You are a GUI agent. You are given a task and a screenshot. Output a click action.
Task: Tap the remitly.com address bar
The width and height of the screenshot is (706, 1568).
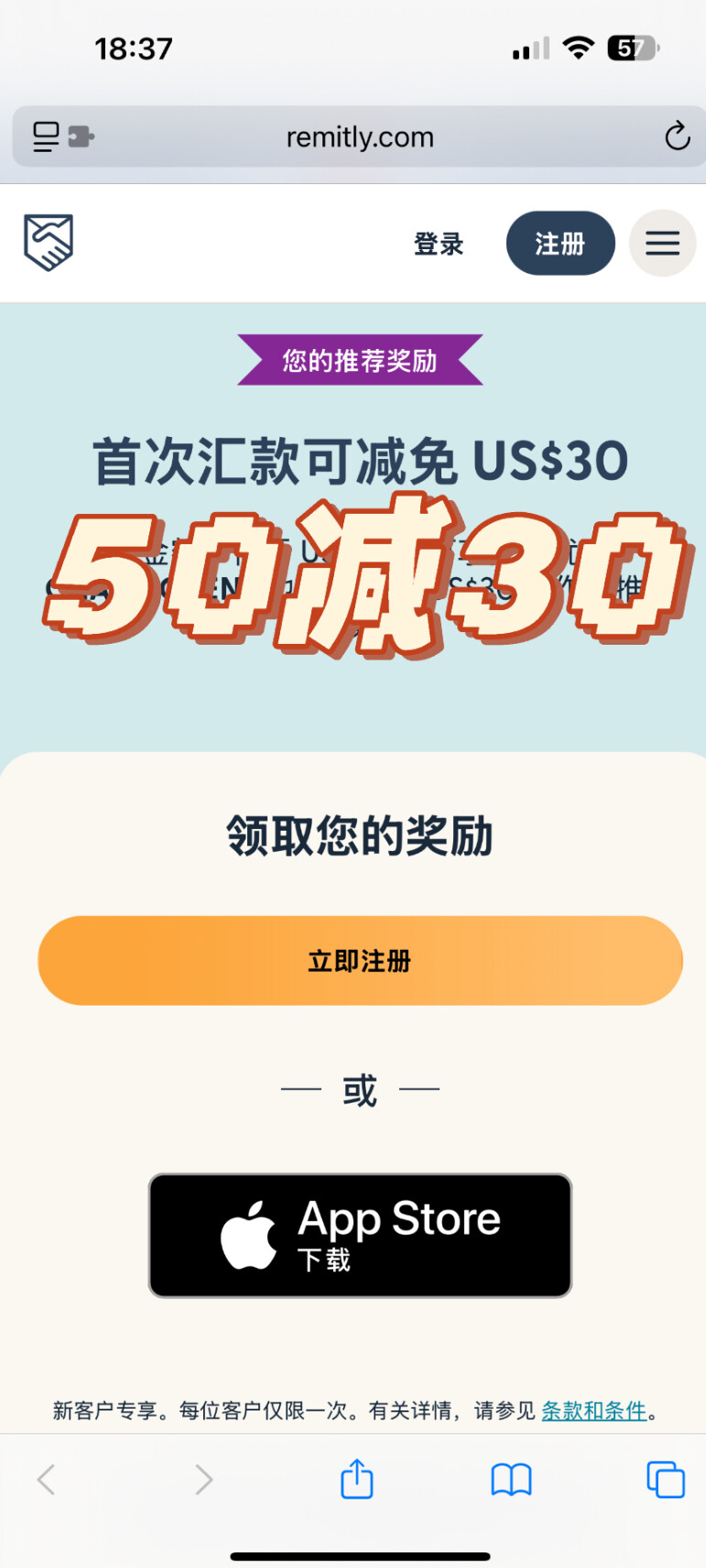click(x=360, y=137)
